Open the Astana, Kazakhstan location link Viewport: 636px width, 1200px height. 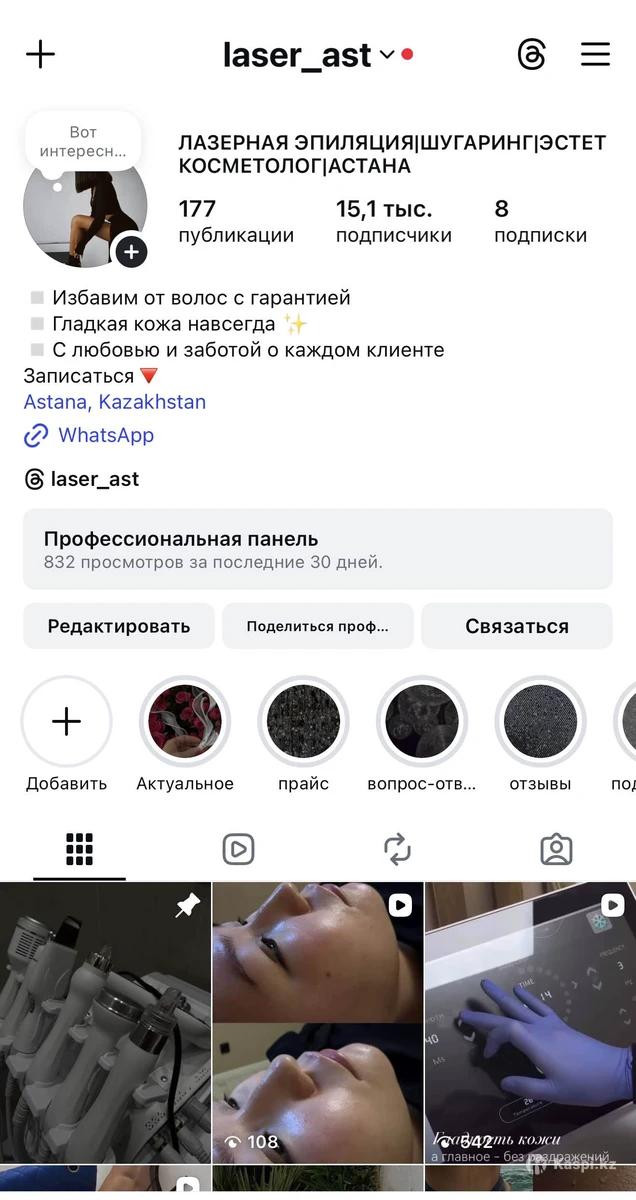click(115, 402)
